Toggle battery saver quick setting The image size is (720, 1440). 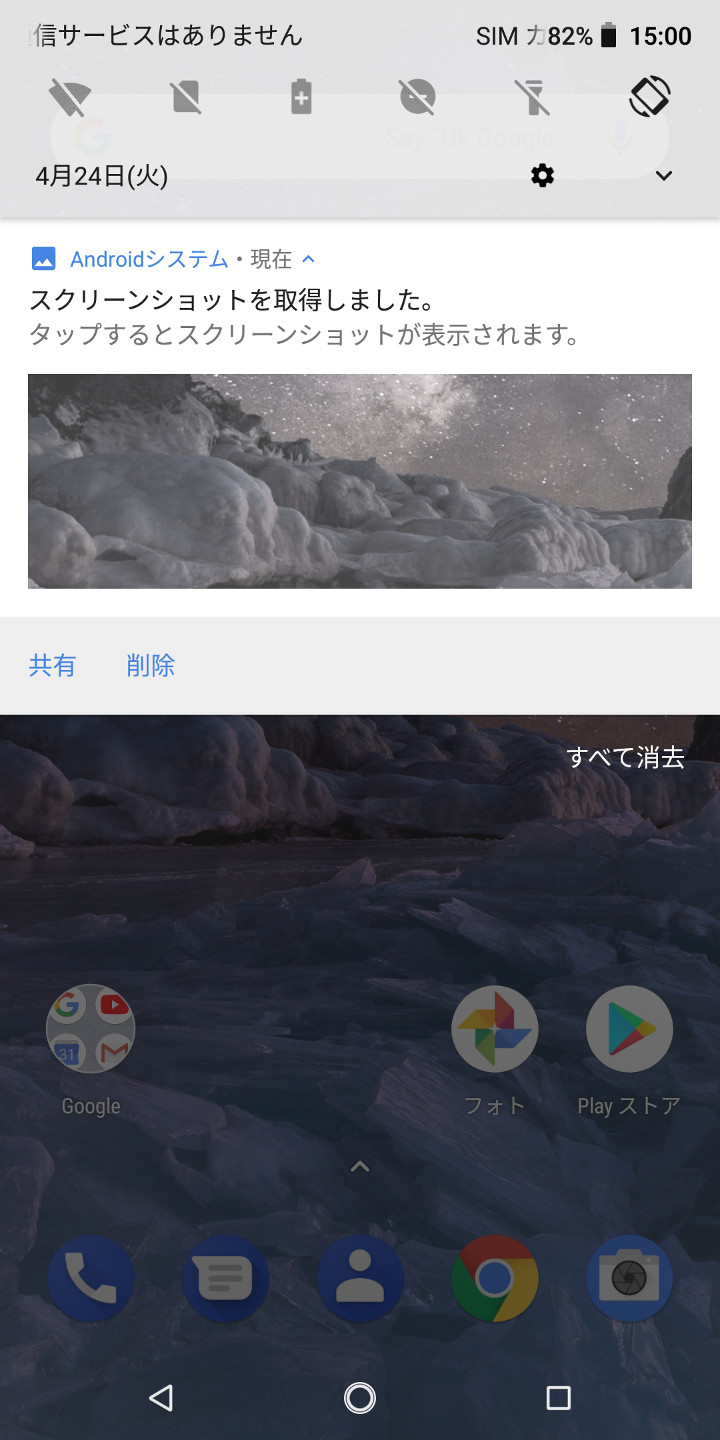[x=301, y=98]
